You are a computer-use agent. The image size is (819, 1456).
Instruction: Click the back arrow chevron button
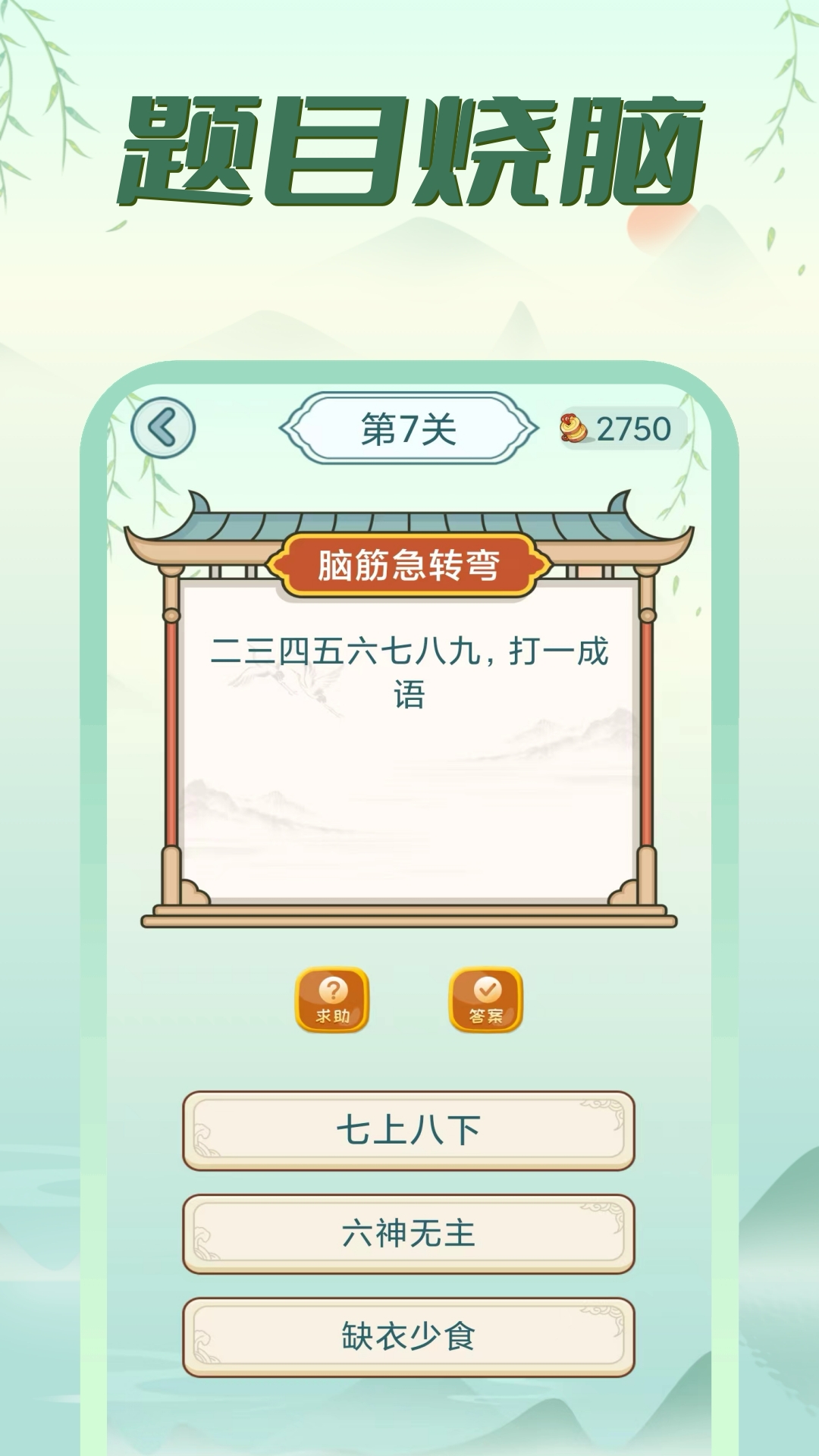(162, 427)
